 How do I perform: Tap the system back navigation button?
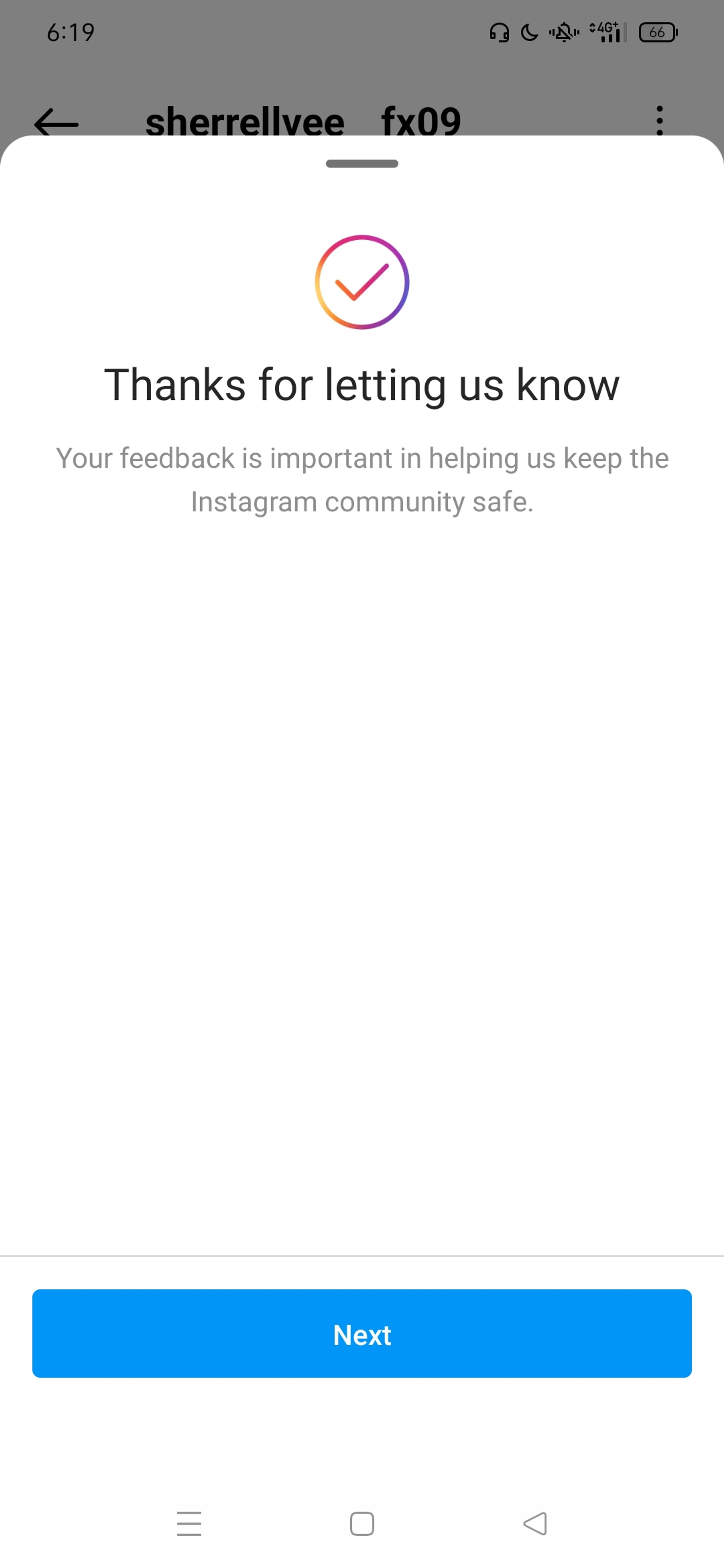535,1524
